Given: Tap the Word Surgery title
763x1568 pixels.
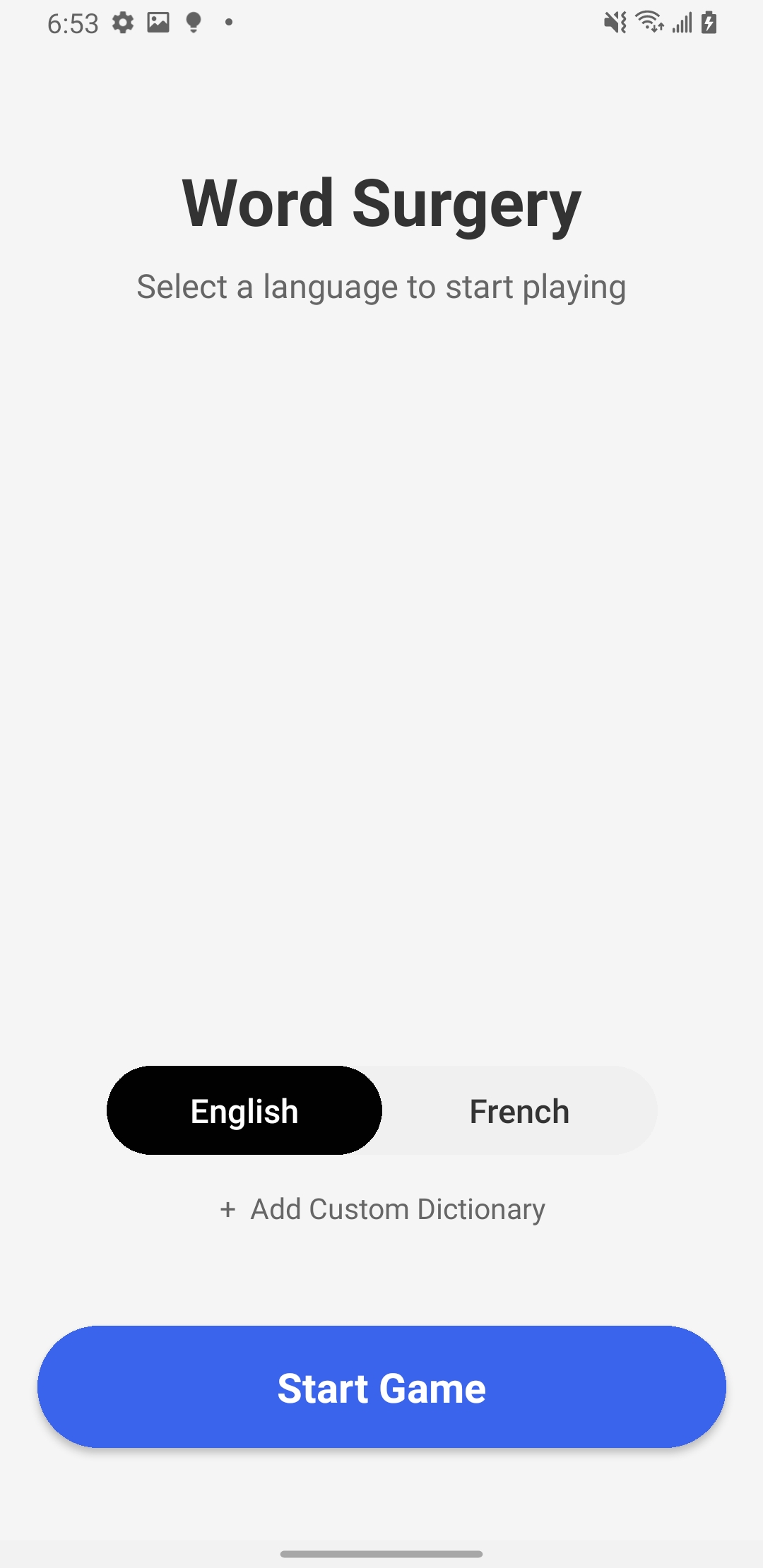Looking at the screenshot, I should click(380, 205).
